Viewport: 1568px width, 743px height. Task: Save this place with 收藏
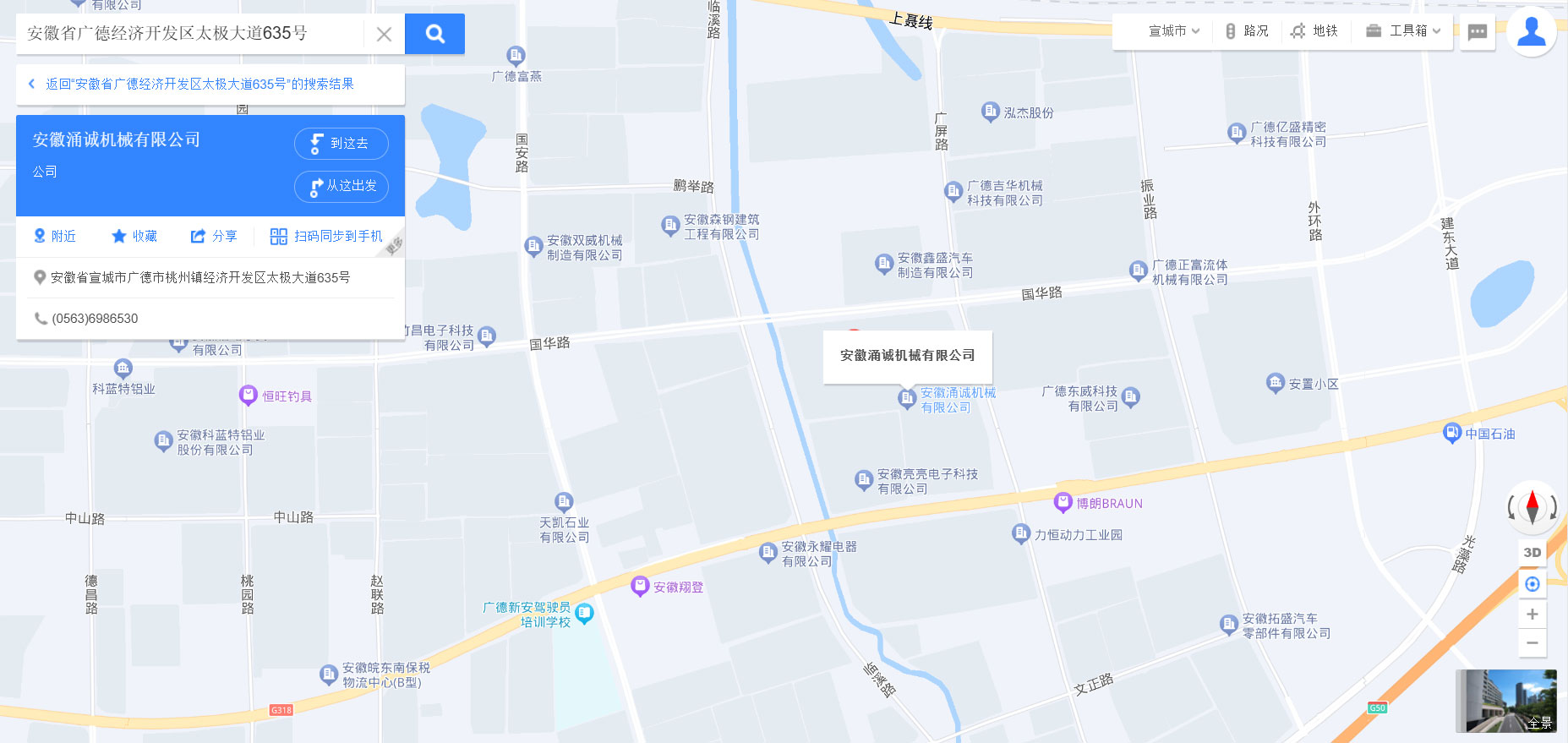pos(134,236)
